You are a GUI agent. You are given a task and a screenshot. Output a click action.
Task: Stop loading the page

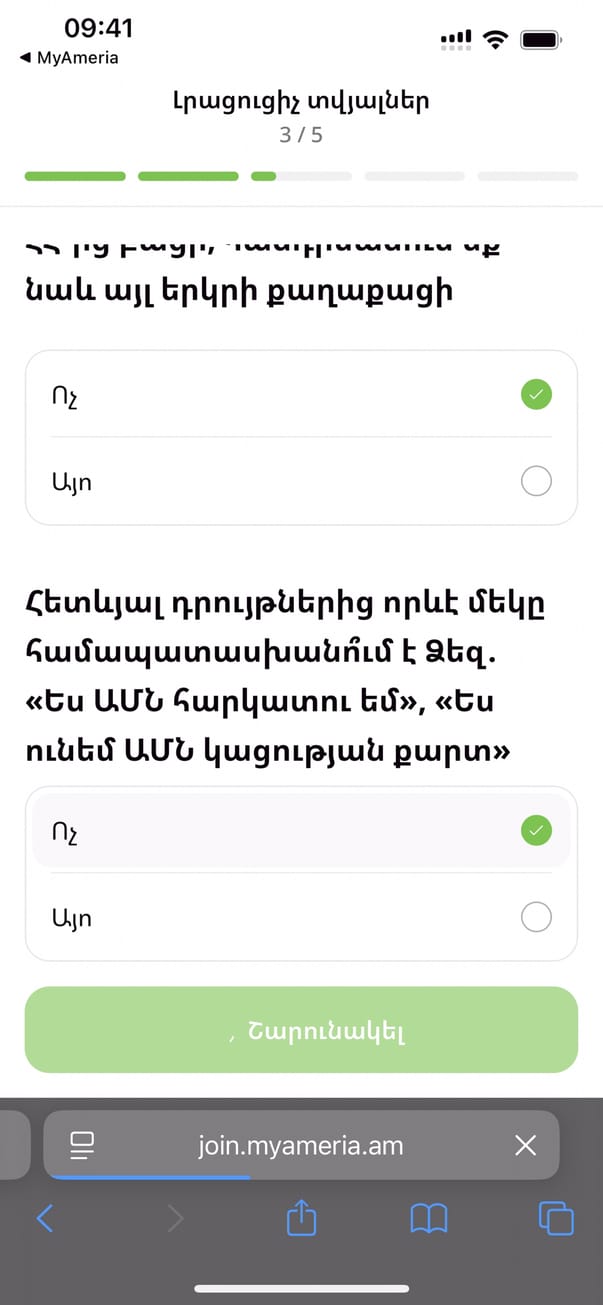pyautogui.click(x=525, y=1146)
